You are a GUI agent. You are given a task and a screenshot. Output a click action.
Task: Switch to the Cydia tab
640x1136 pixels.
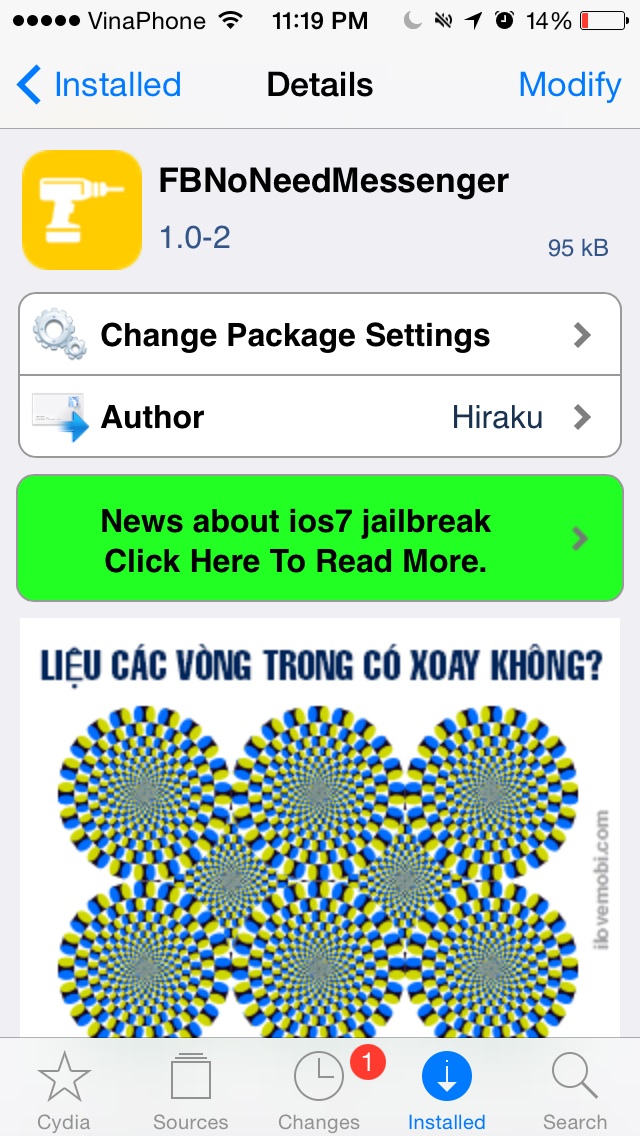64,1090
